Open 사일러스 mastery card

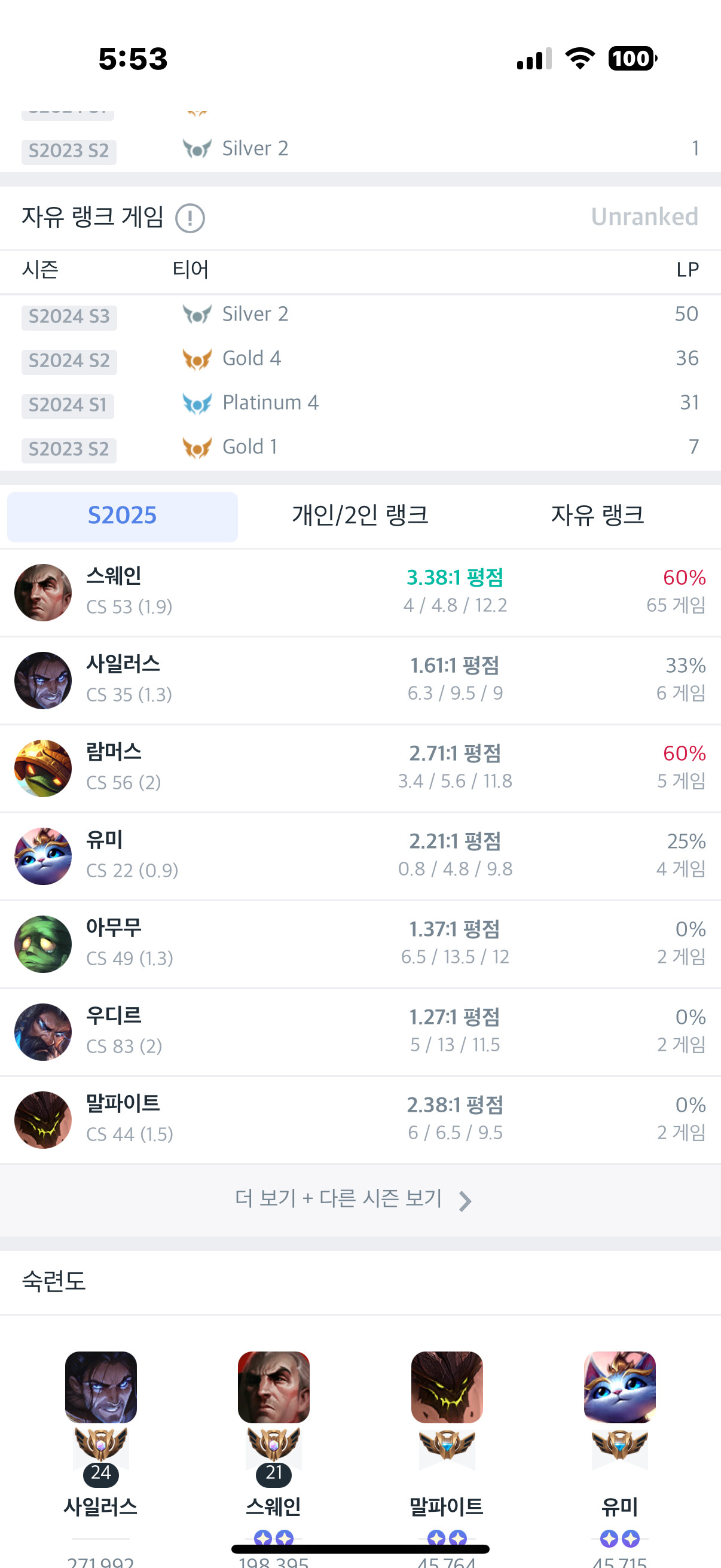(101, 1424)
